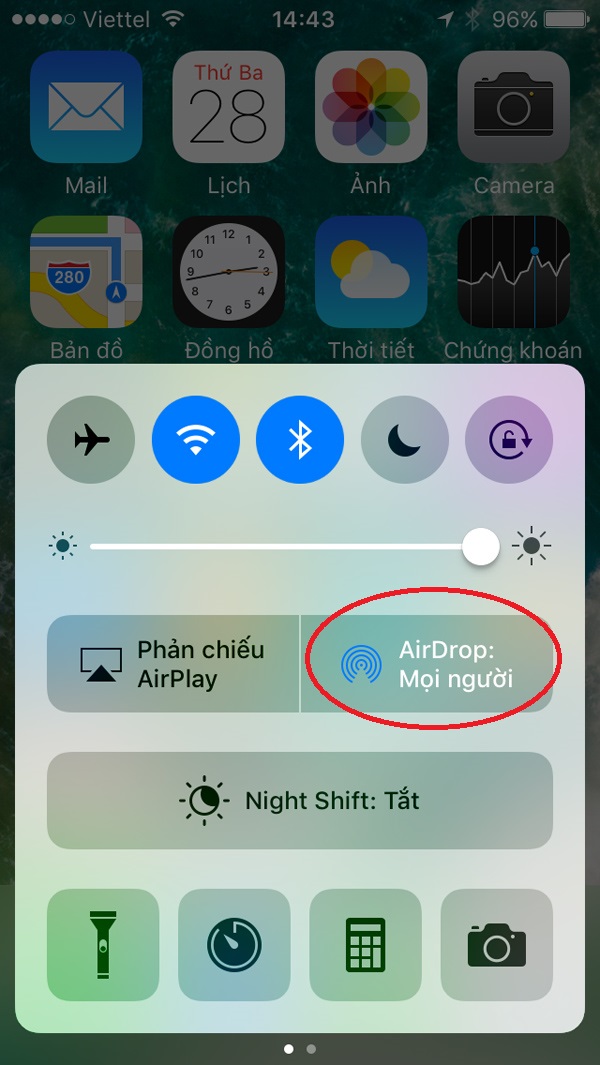Open the Mail app
The height and width of the screenshot is (1065, 600).
[x=86, y=107]
